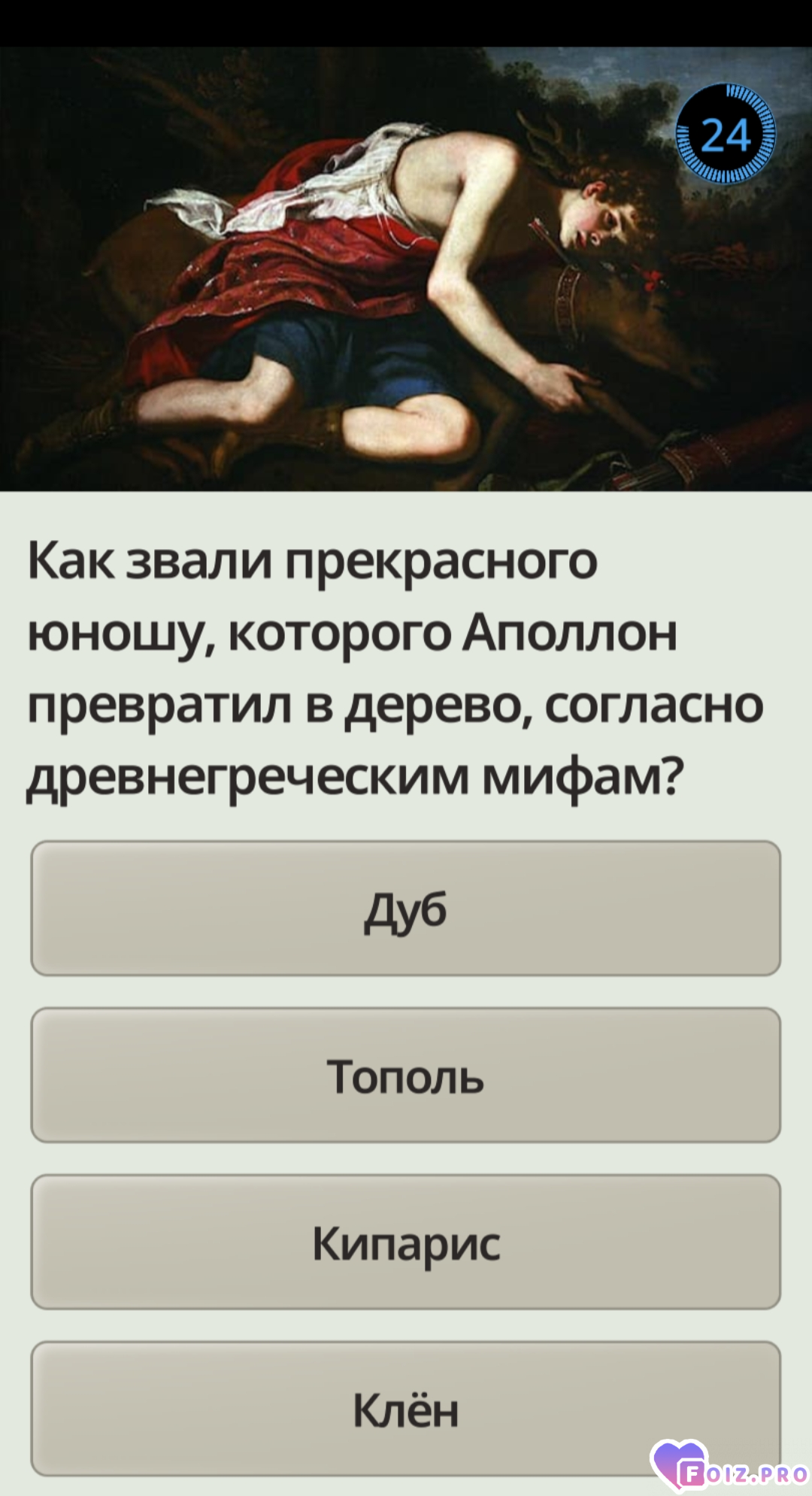Choose Тополь as the answer
Image resolution: width=812 pixels, height=1496 pixels.
pos(405,1075)
